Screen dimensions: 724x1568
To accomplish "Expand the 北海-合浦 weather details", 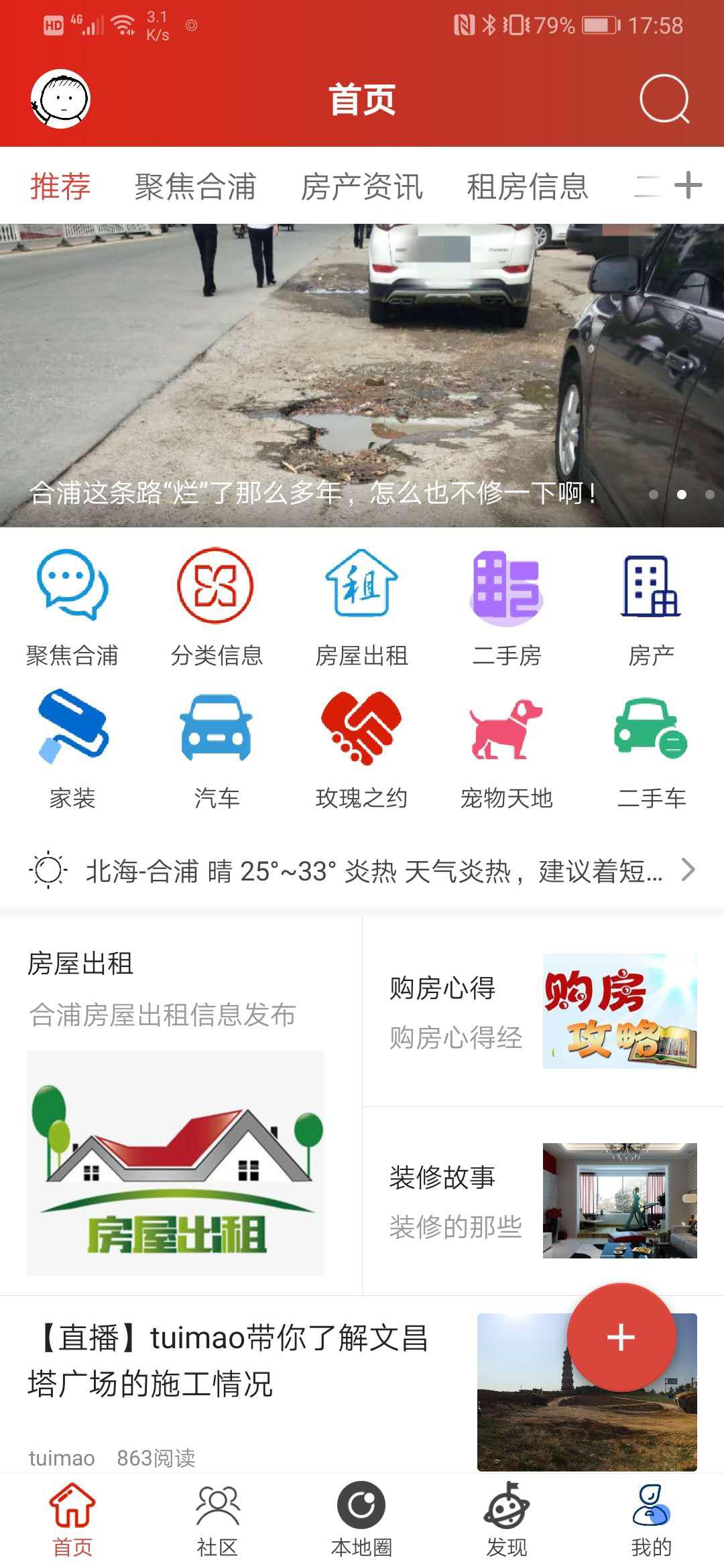I will pos(362,871).
